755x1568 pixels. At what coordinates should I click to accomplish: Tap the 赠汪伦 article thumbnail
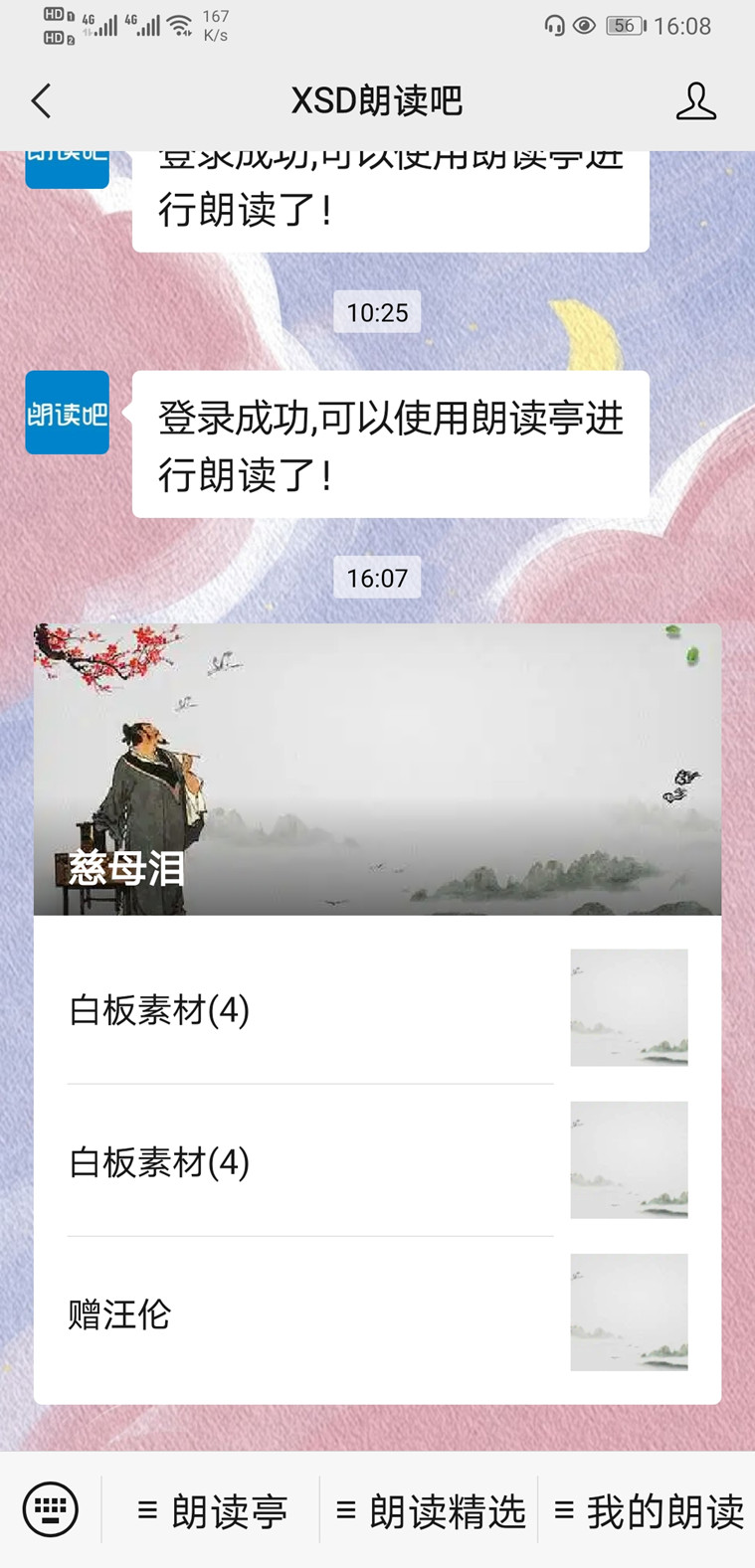point(629,1312)
